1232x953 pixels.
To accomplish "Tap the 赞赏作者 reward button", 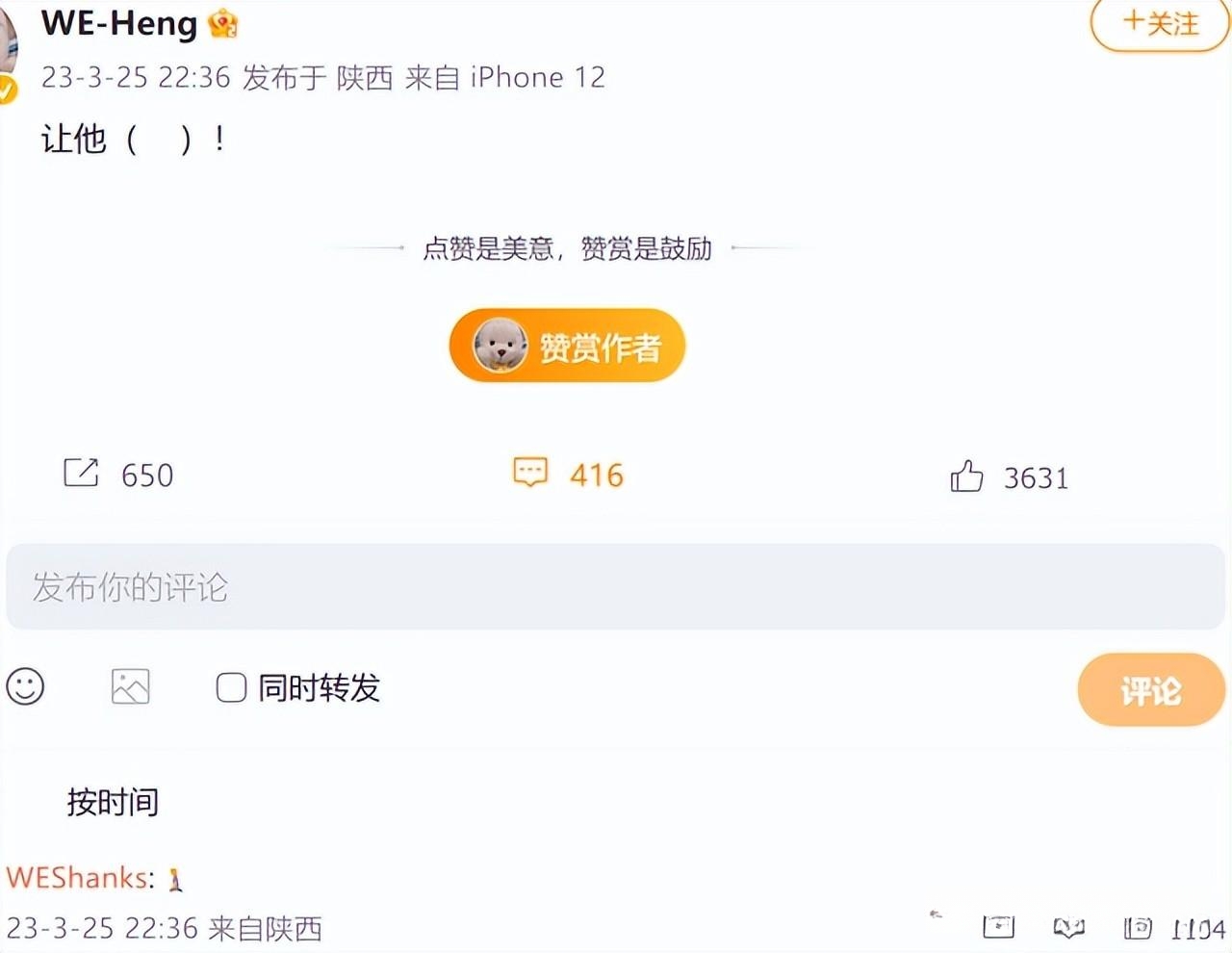I will [x=567, y=346].
